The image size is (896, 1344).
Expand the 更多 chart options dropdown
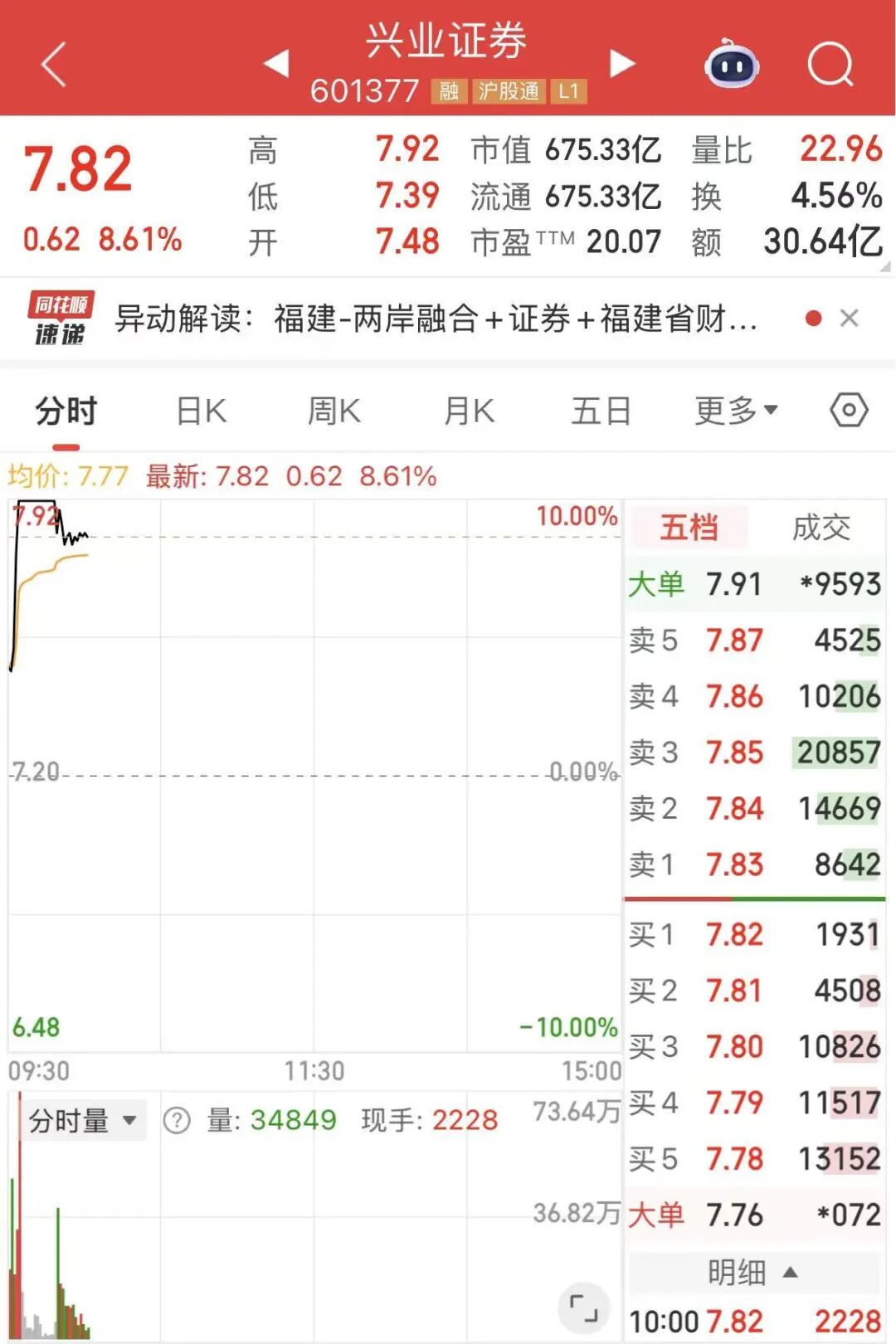tap(735, 411)
